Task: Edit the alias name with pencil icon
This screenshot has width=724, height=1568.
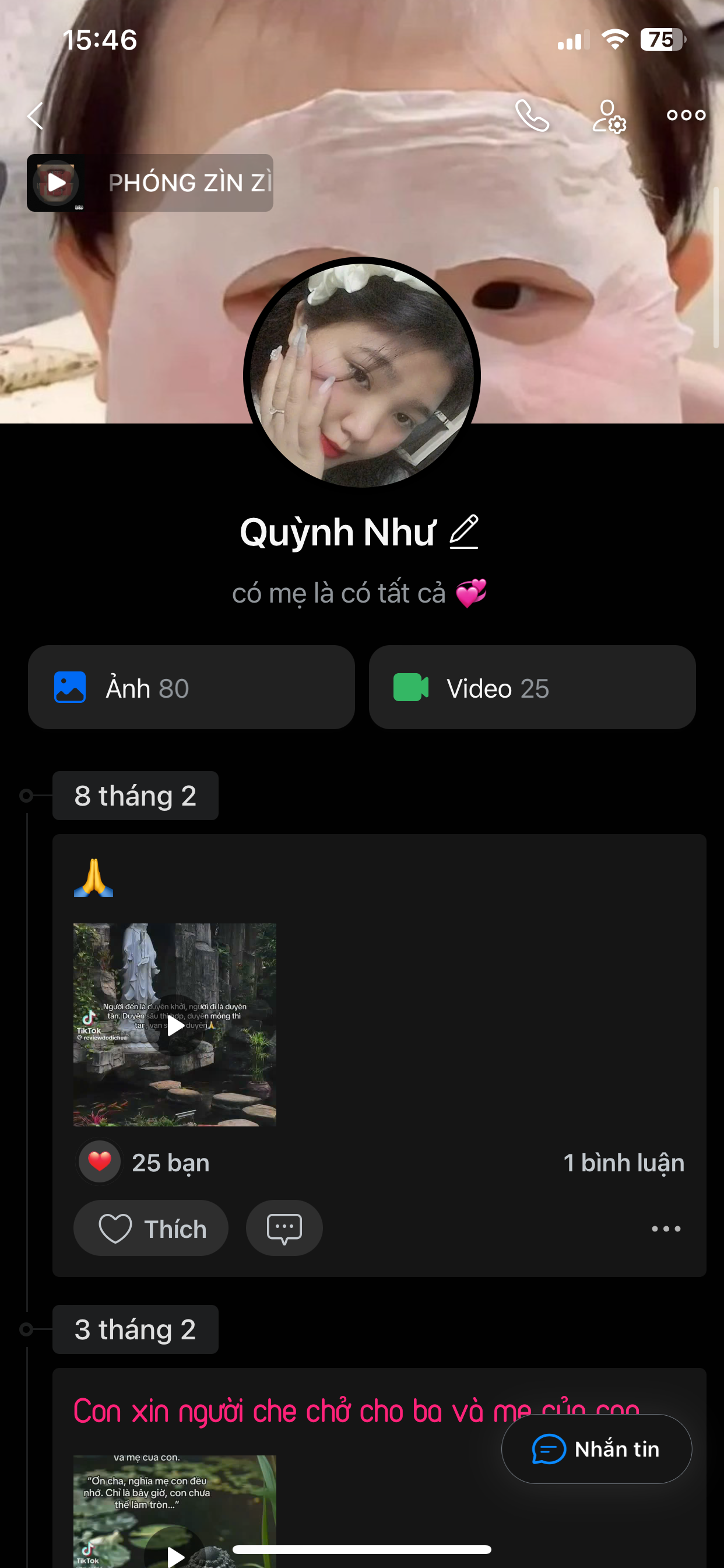Action: [x=464, y=532]
